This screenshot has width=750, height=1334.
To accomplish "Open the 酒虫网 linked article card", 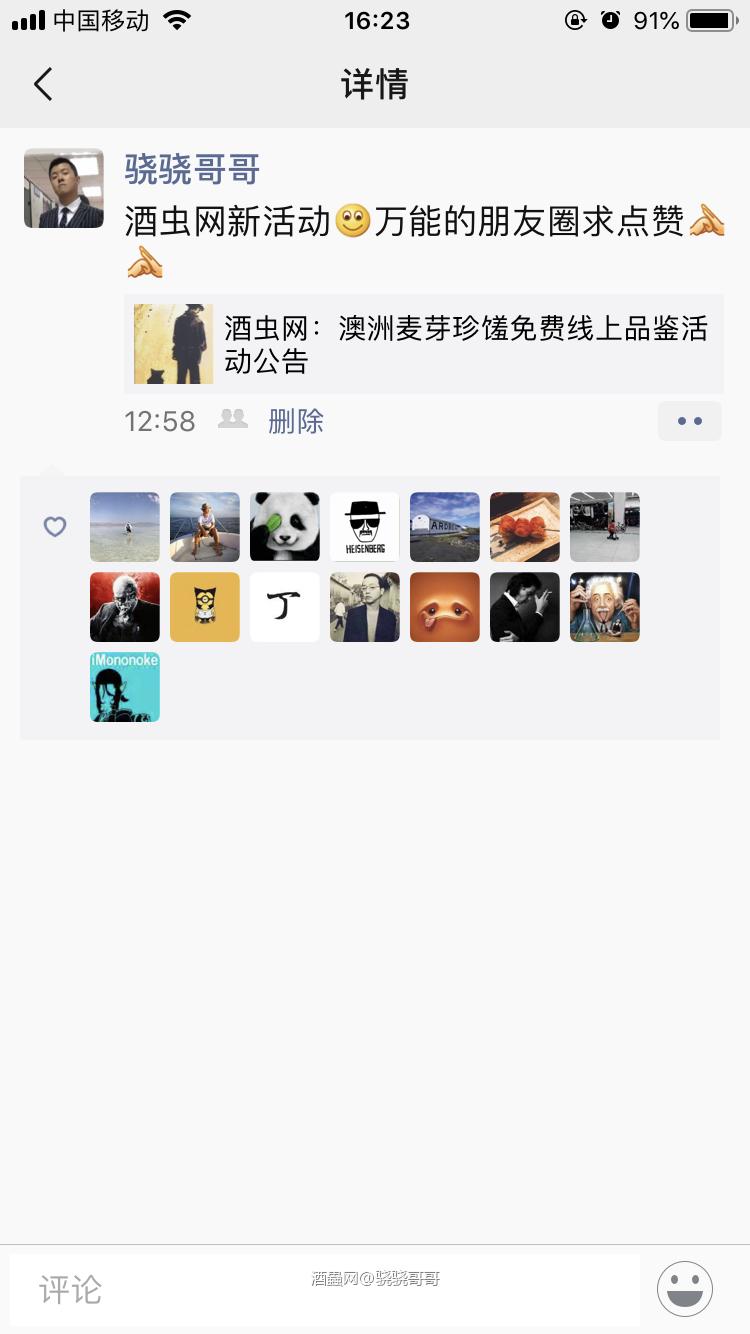I will [424, 343].
